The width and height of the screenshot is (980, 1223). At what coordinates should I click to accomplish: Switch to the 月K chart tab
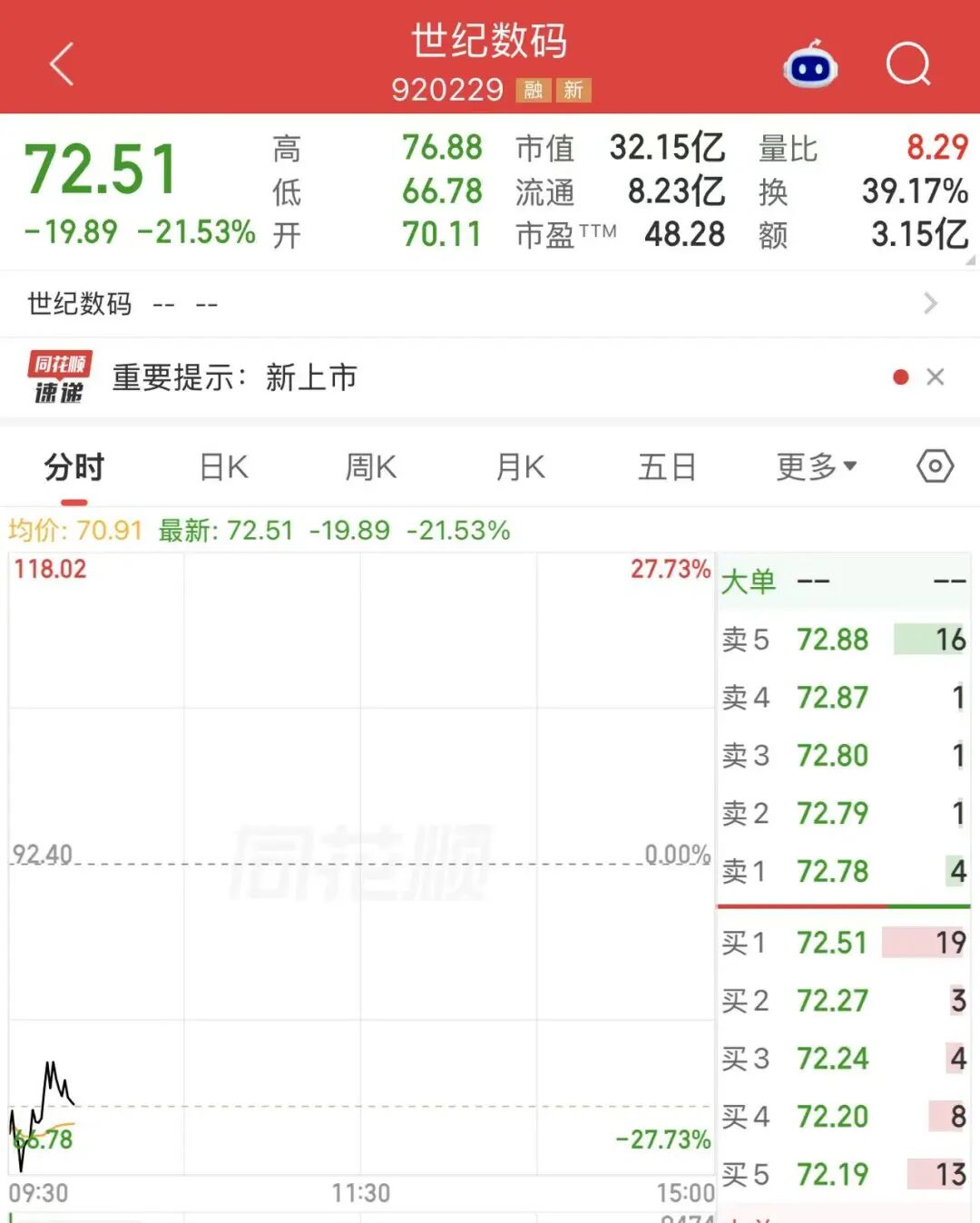pos(520,468)
